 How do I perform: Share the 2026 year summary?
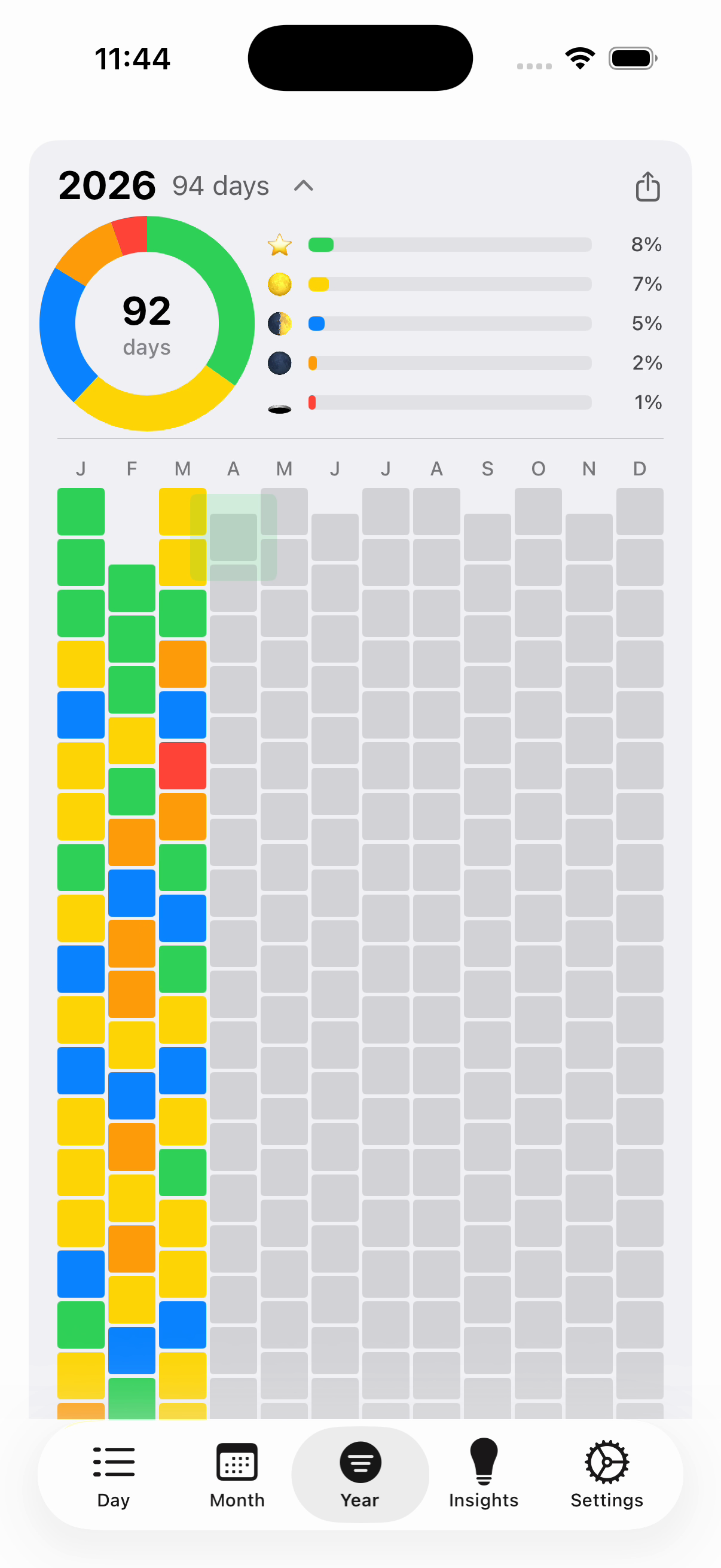click(x=647, y=186)
